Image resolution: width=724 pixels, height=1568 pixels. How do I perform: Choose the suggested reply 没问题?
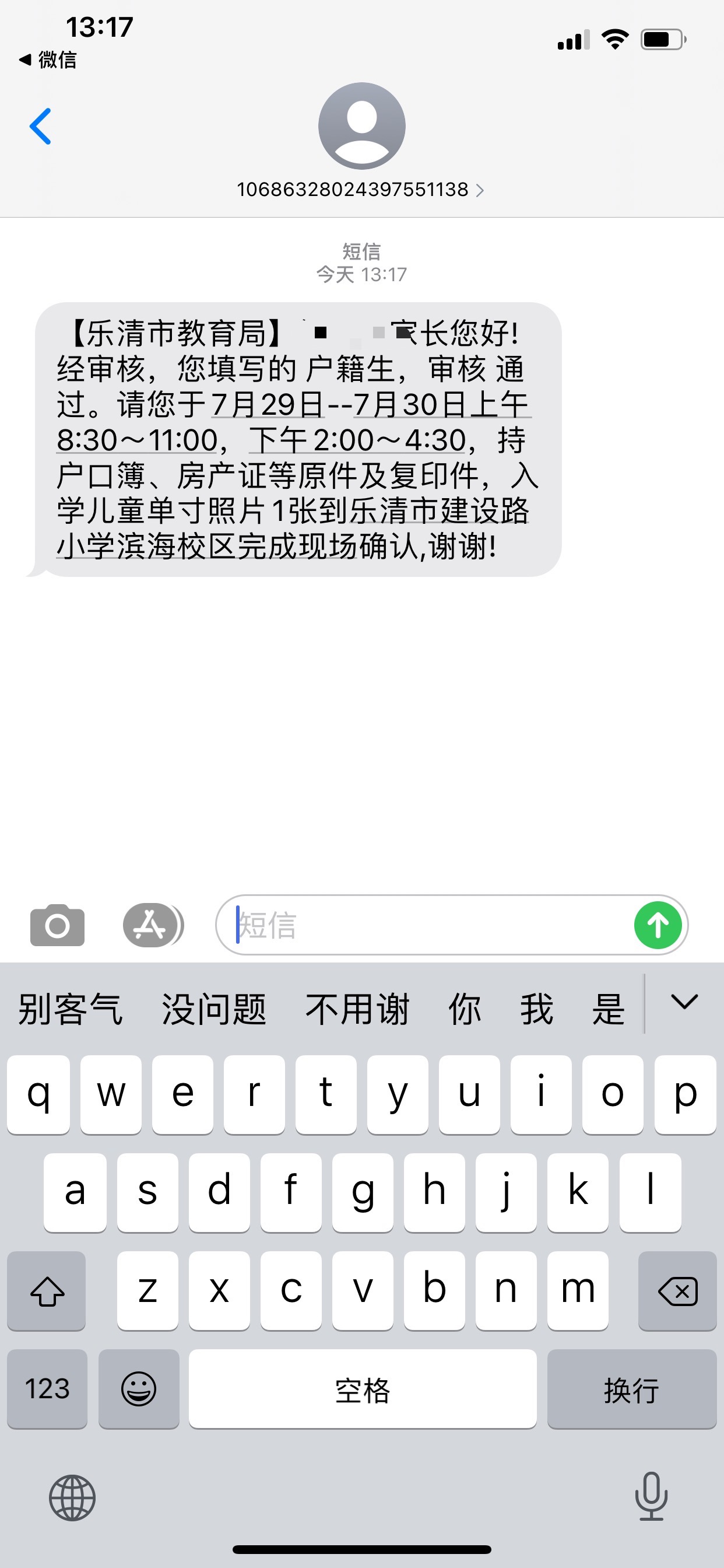(213, 1009)
